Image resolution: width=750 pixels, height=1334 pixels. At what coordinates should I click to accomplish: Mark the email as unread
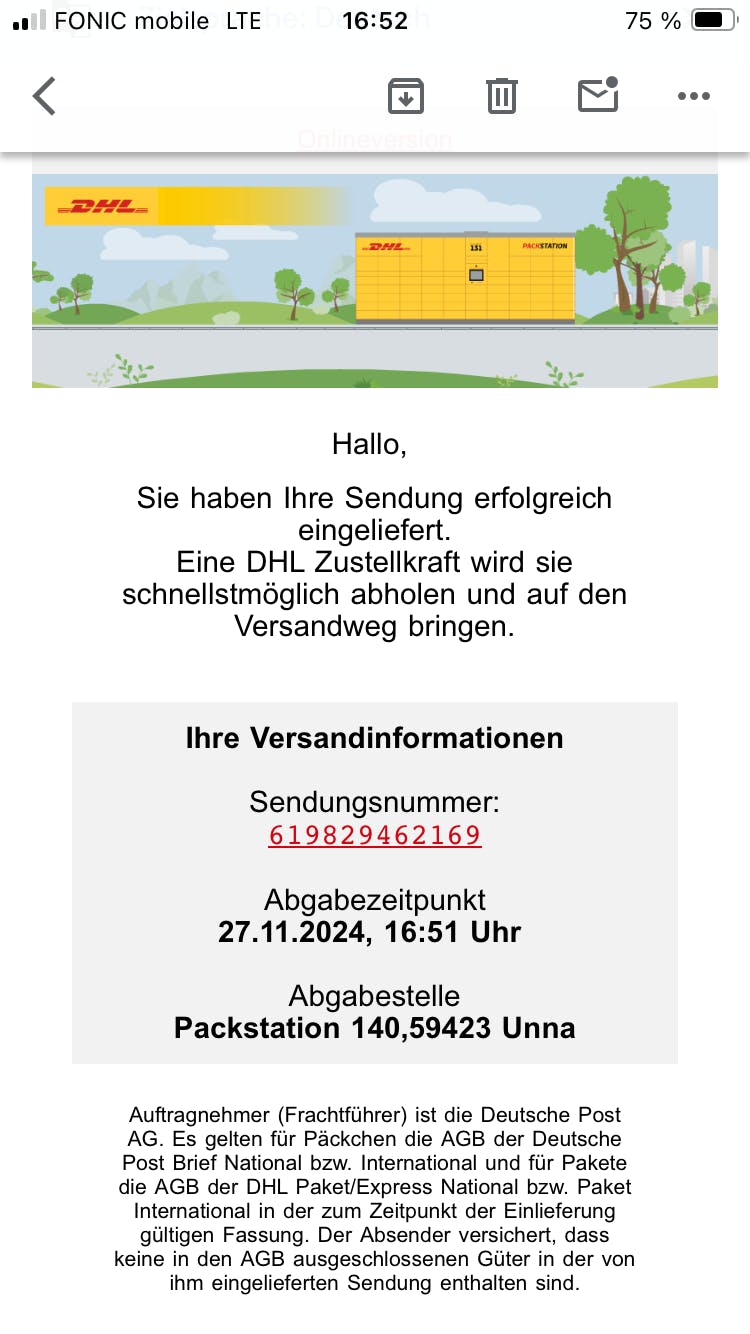click(x=598, y=95)
